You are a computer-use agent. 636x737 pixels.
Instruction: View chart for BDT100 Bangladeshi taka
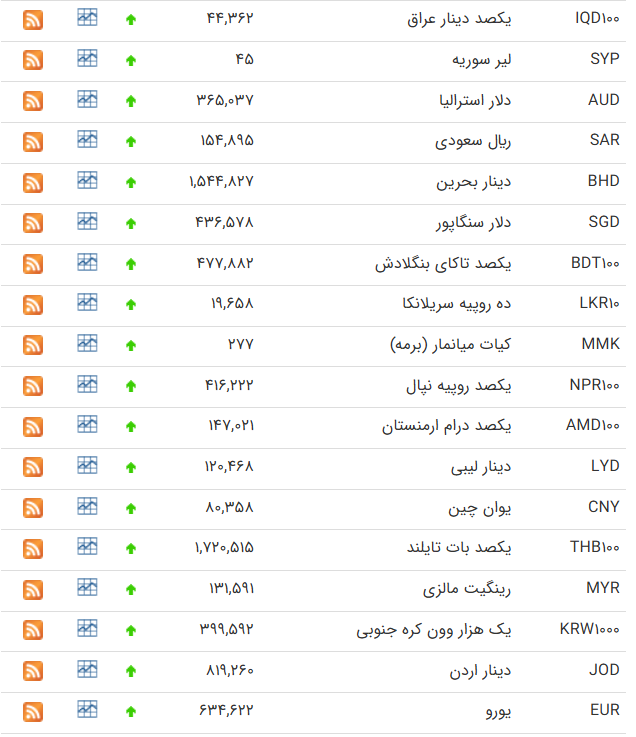88,262
